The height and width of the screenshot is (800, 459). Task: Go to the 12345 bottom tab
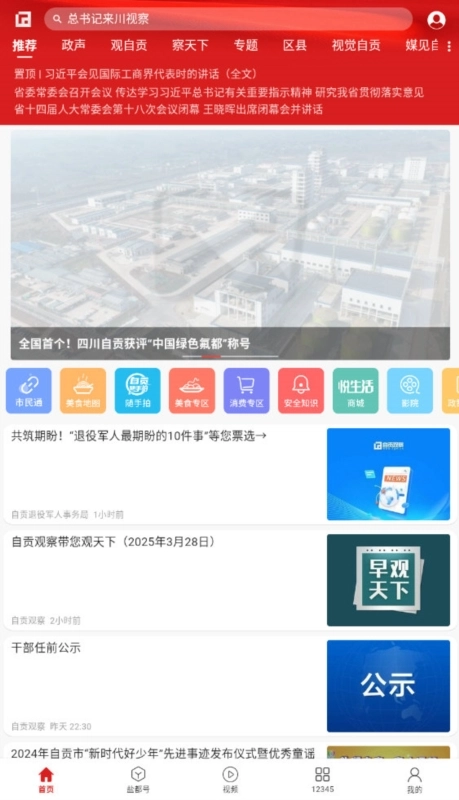(x=322, y=780)
